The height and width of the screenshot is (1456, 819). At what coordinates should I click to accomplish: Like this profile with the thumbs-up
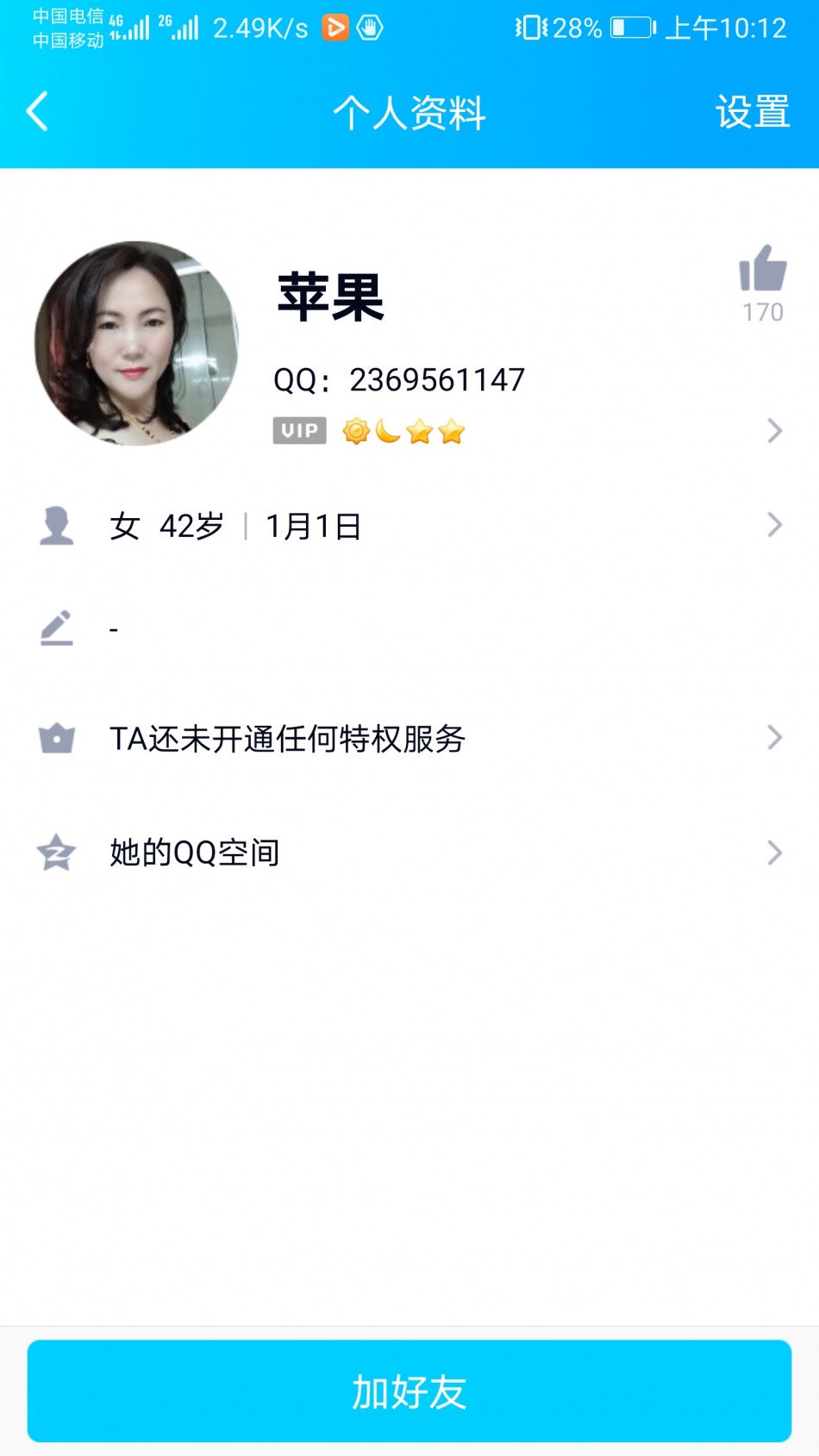[x=762, y=270]
